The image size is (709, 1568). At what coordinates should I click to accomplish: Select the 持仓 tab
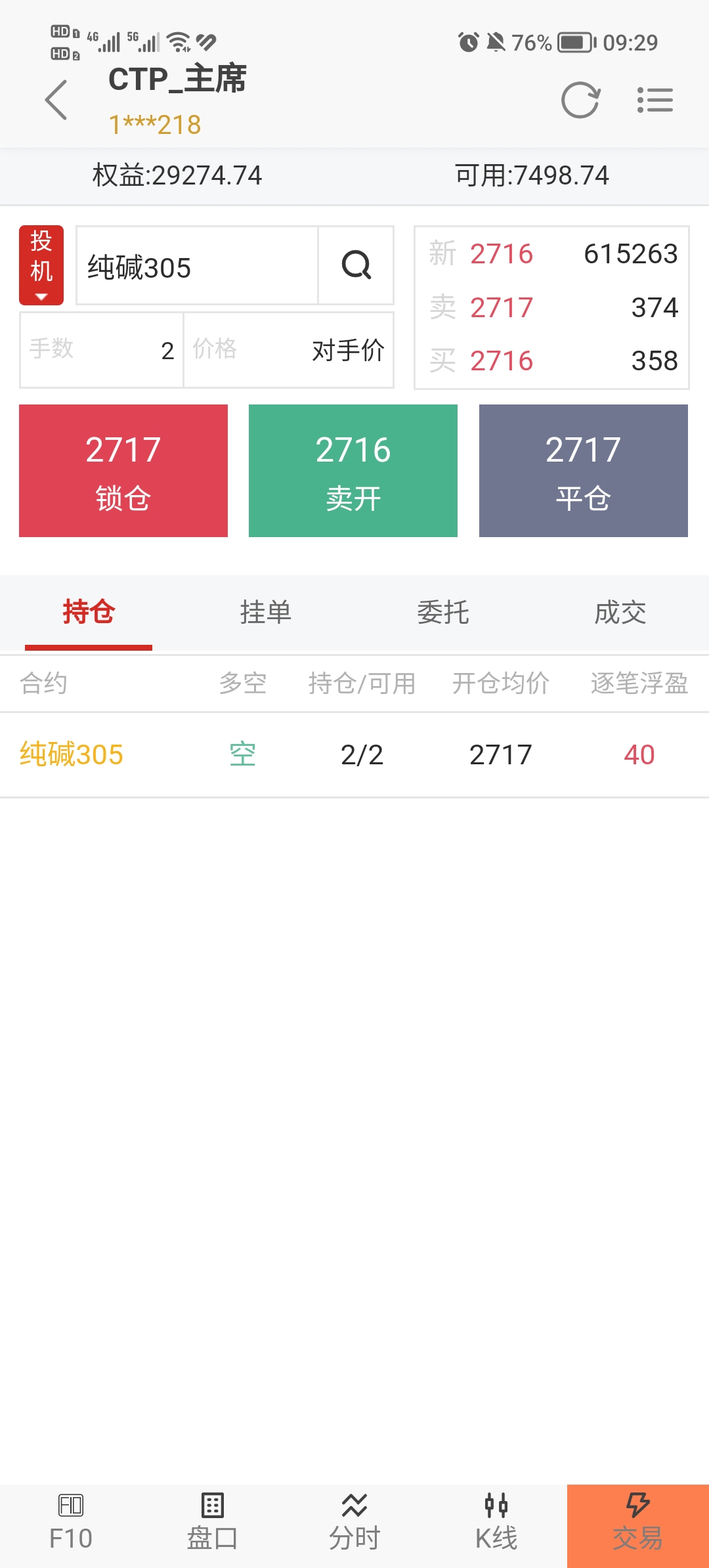point(89,613)
